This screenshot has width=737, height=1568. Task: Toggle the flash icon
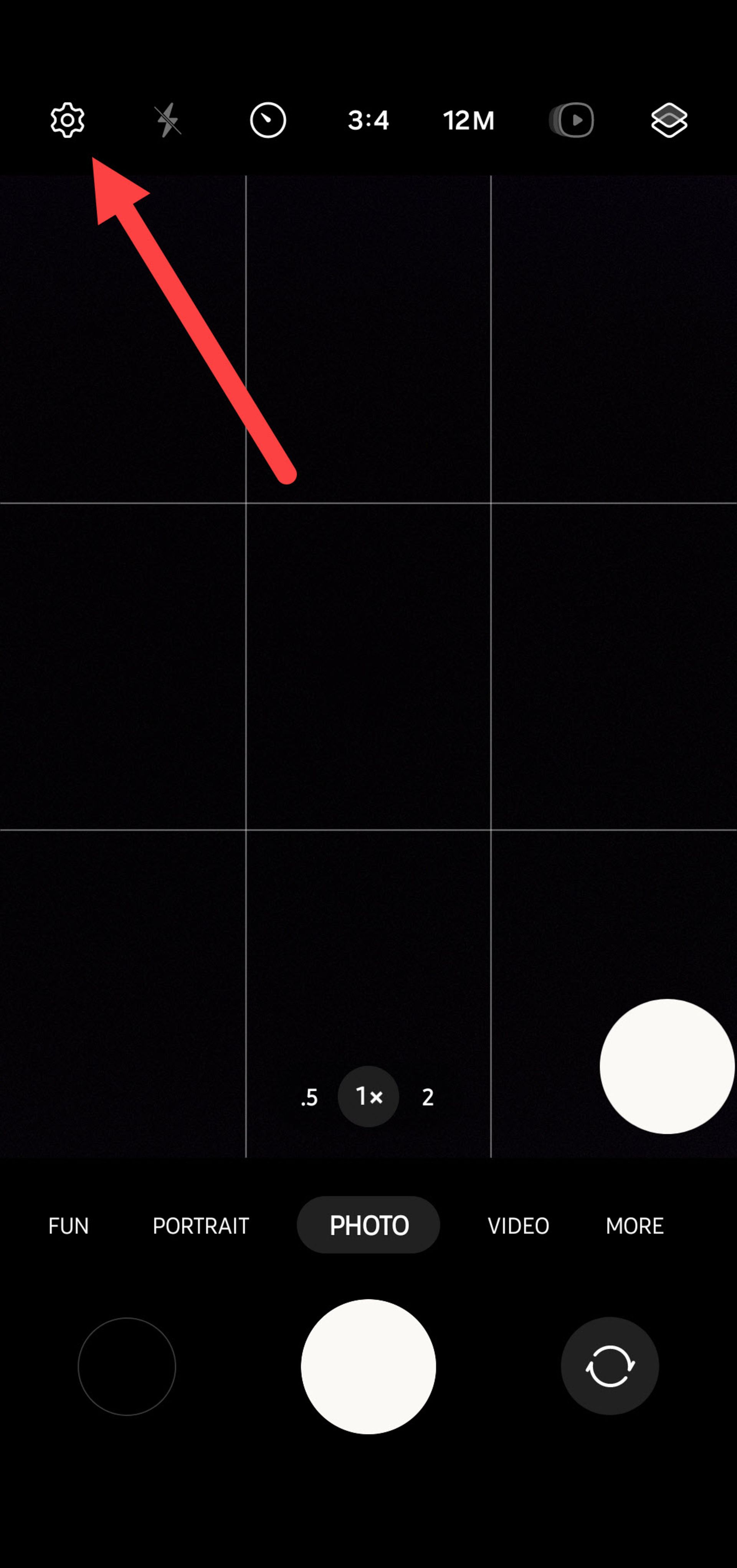167,120
